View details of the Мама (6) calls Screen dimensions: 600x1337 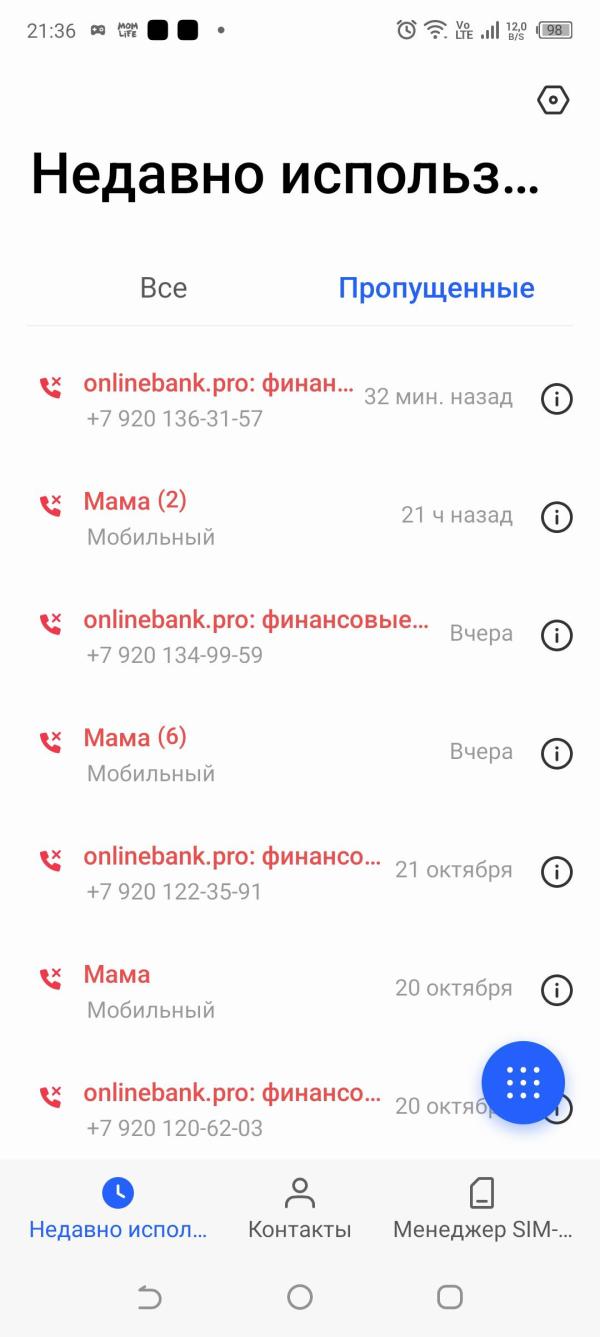(556, 754)
